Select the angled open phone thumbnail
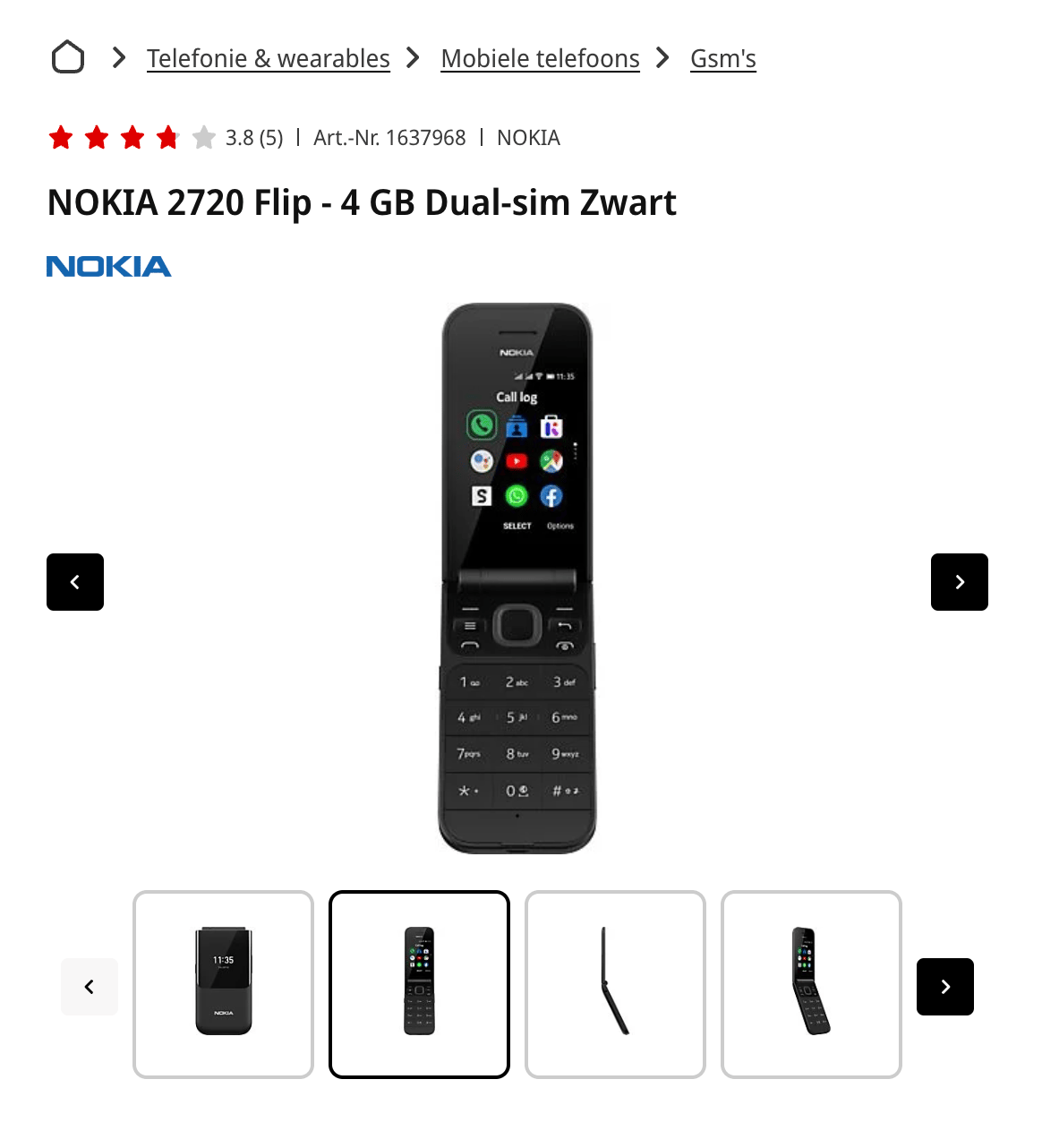 [x=811, y=984]
